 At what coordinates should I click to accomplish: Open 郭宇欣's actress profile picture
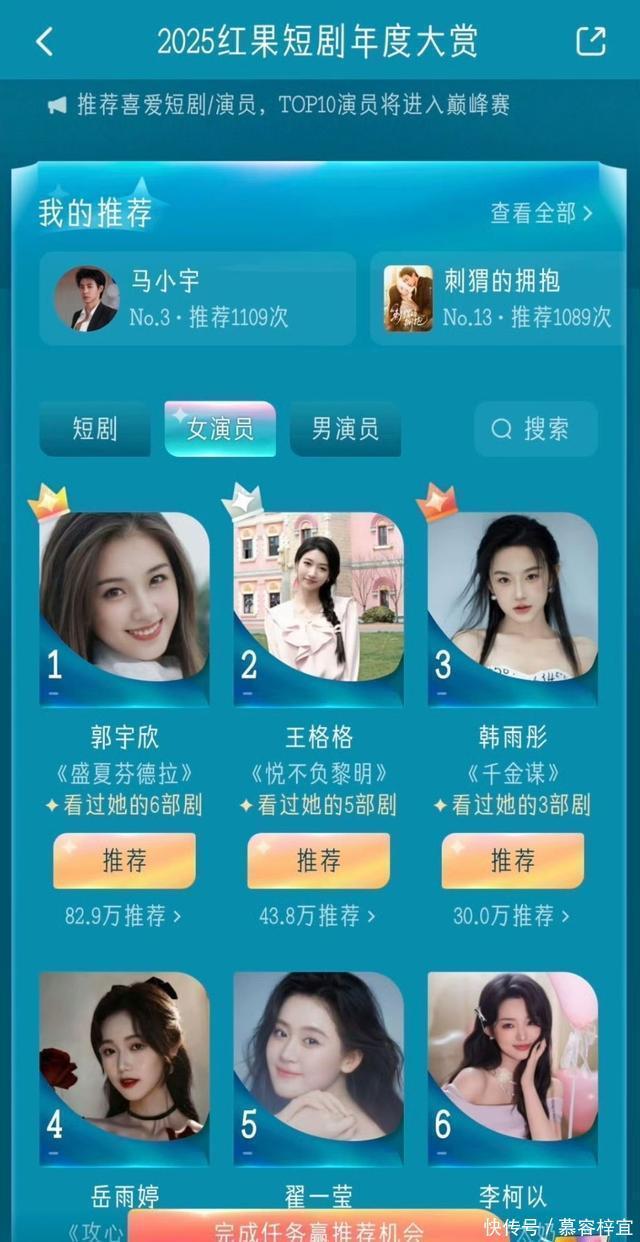(124, 598)
